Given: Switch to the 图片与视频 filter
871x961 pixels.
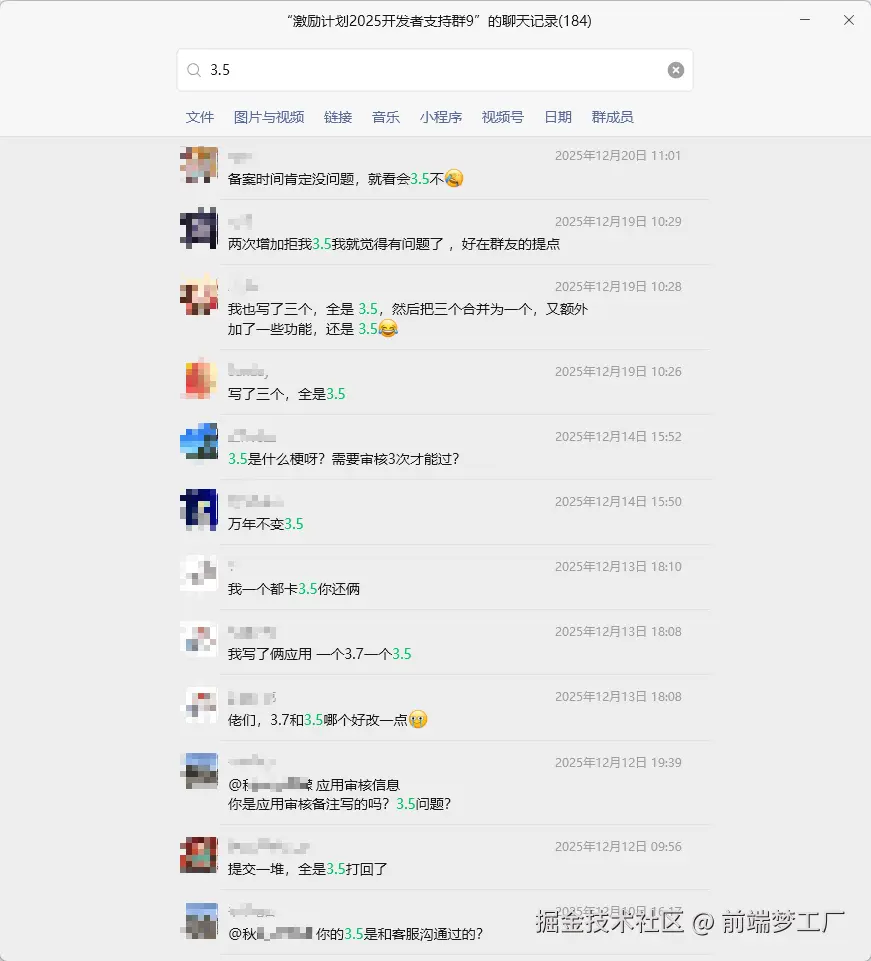Looking at the screenshot, I should (269, 117).
